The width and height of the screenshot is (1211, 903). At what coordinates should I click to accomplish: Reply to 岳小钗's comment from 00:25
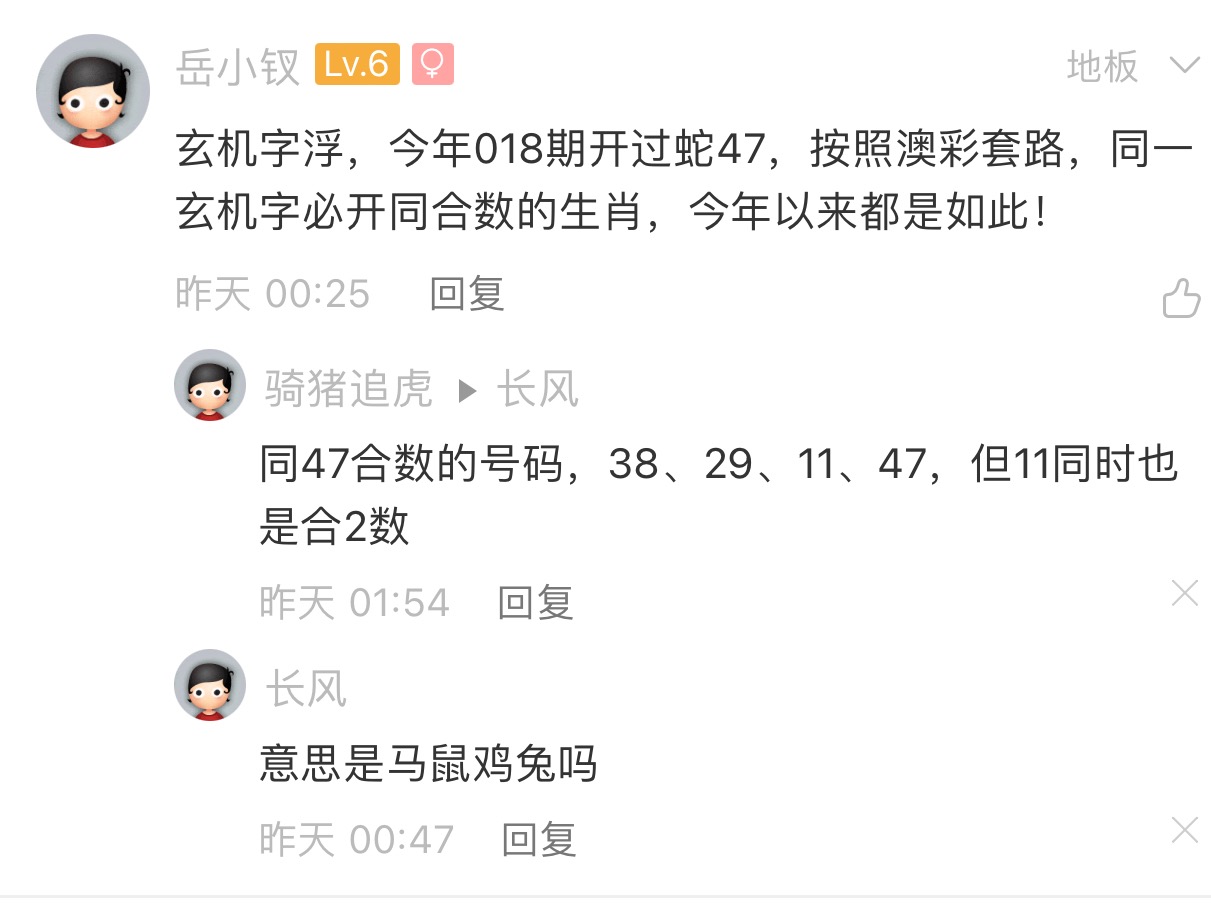pyautogui.click(x=467, y=294)
